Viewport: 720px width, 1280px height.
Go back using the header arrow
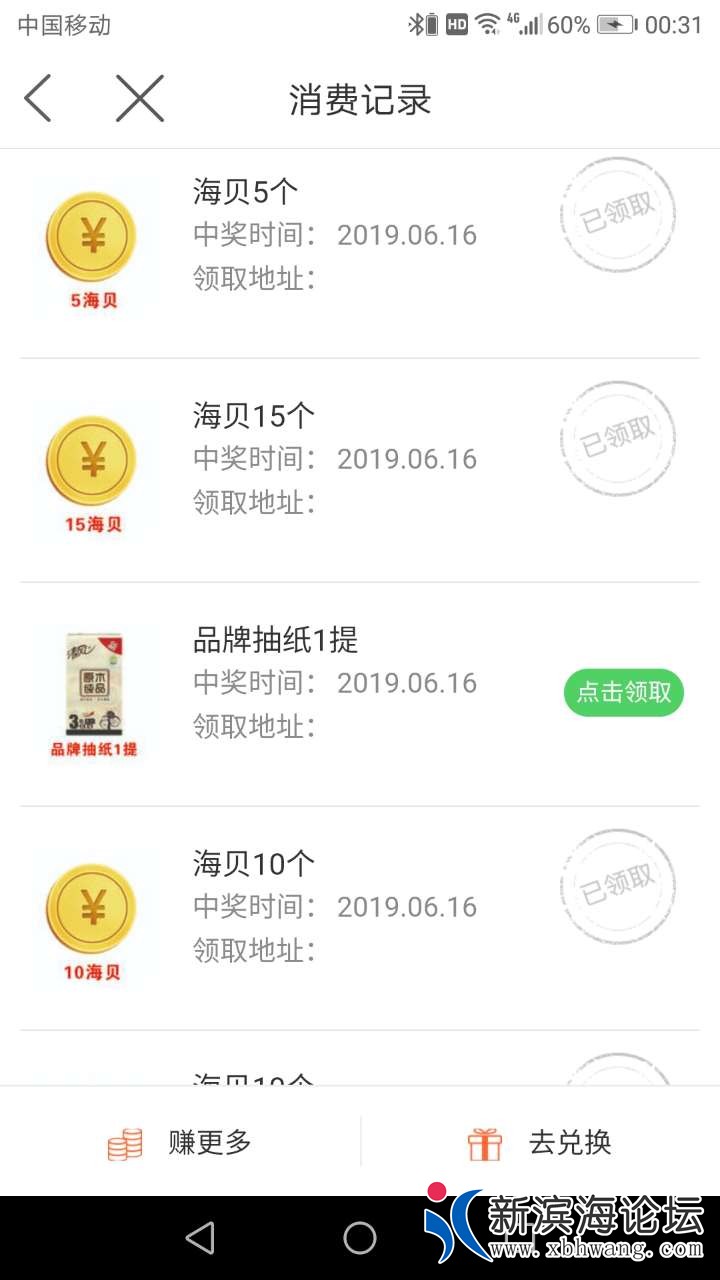(38, 99)
